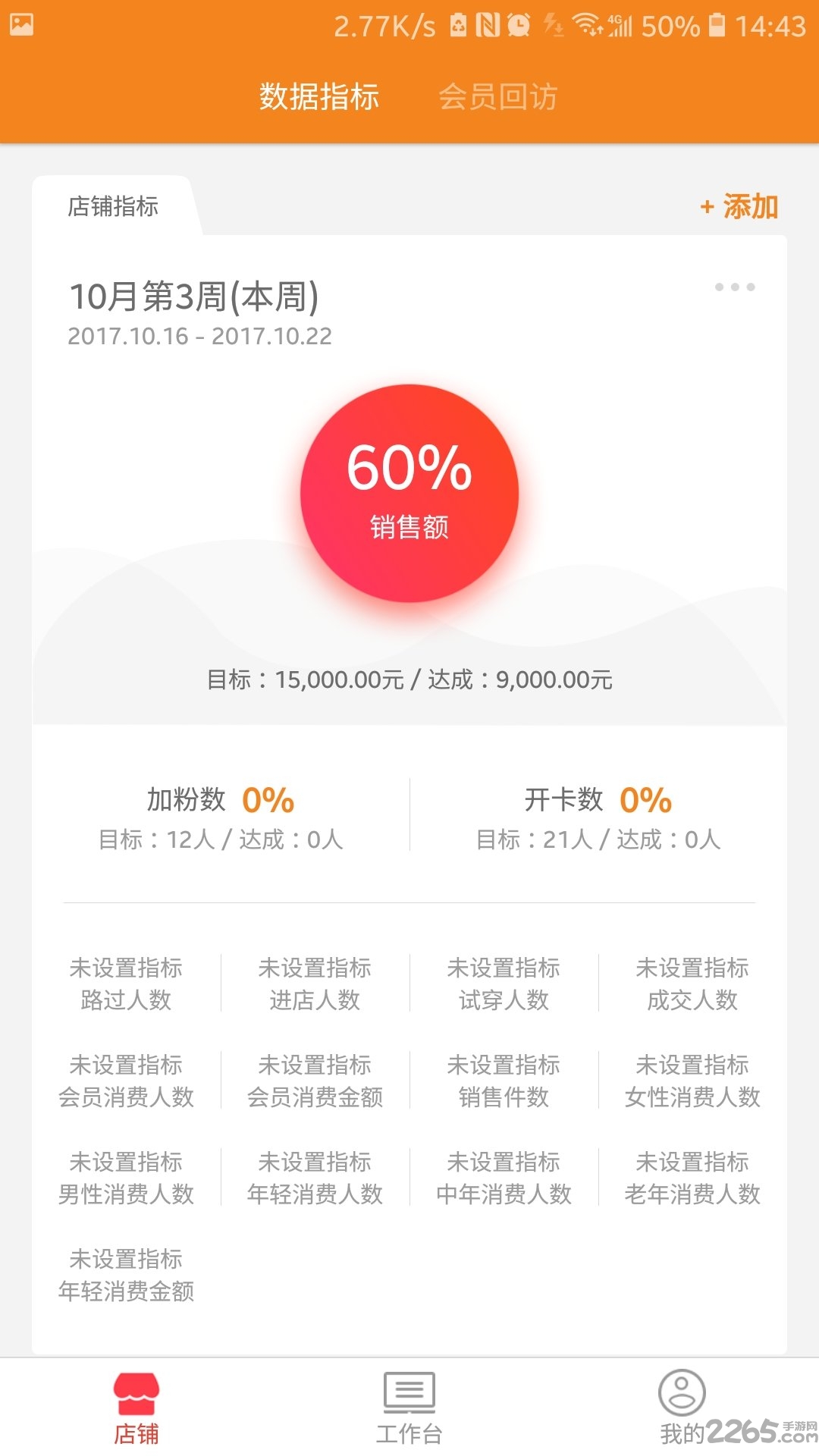
Task: Set the 会员消费金额 indicator
Action: [315, 1081]
